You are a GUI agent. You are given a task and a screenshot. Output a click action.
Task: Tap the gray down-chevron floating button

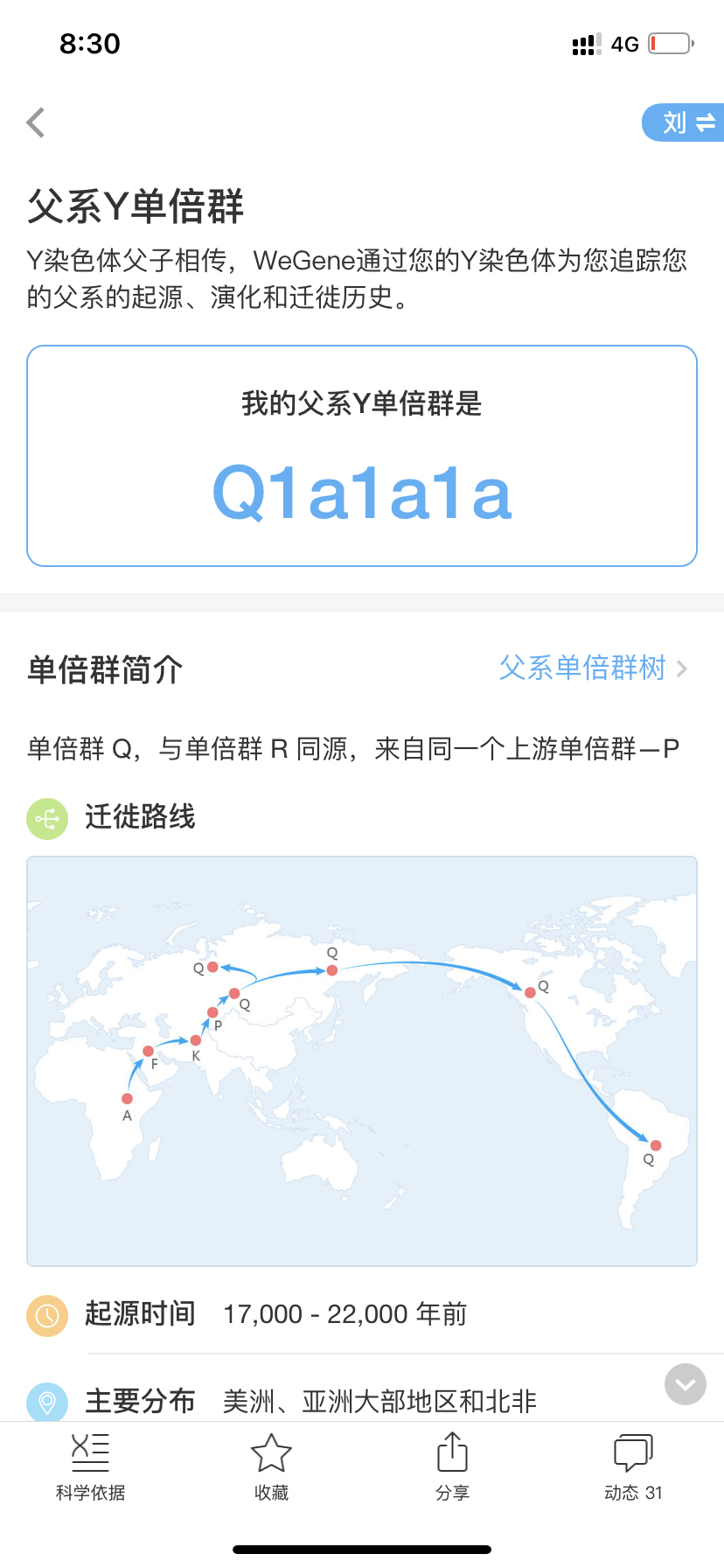686,1384
